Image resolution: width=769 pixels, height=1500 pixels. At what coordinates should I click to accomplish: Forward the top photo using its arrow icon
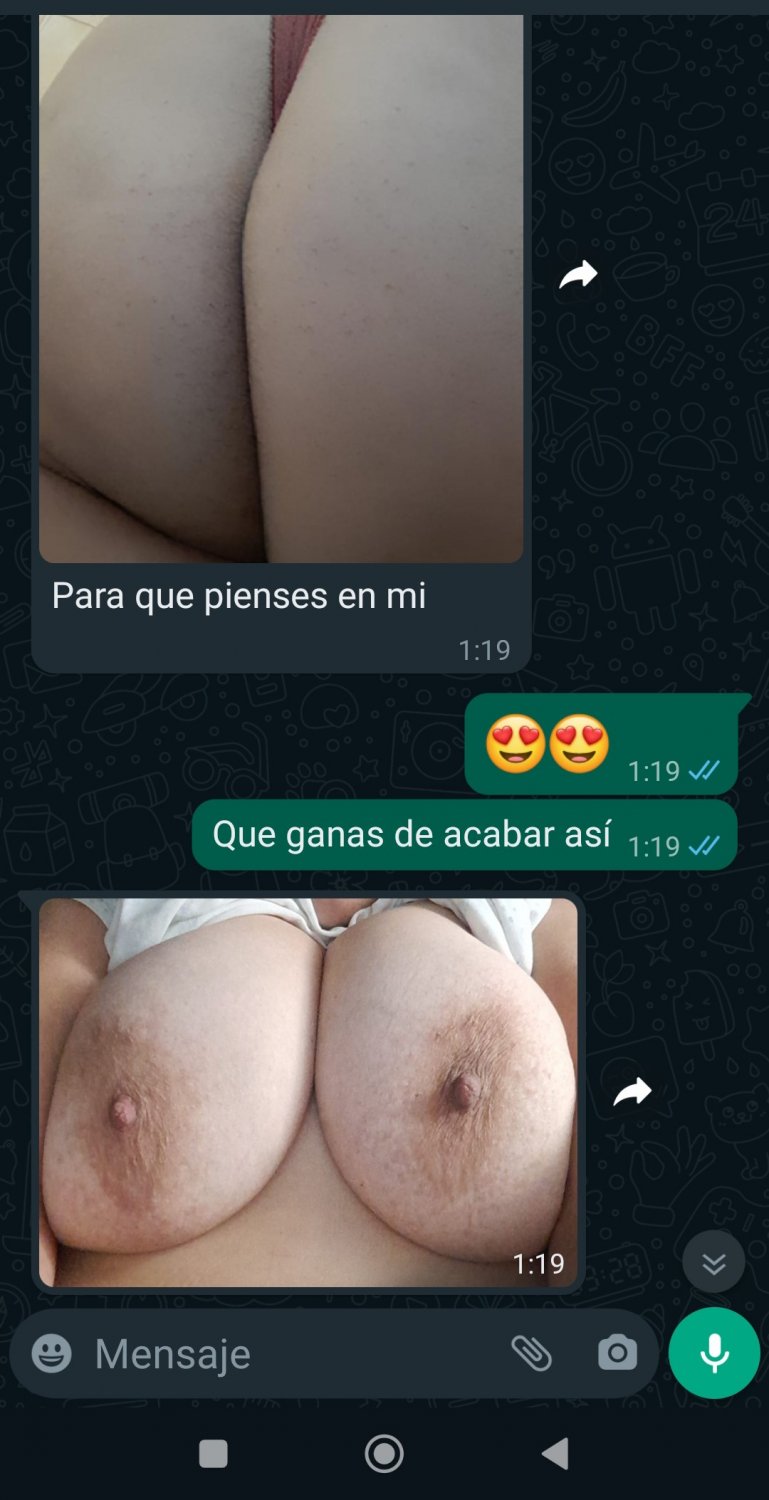580,272
